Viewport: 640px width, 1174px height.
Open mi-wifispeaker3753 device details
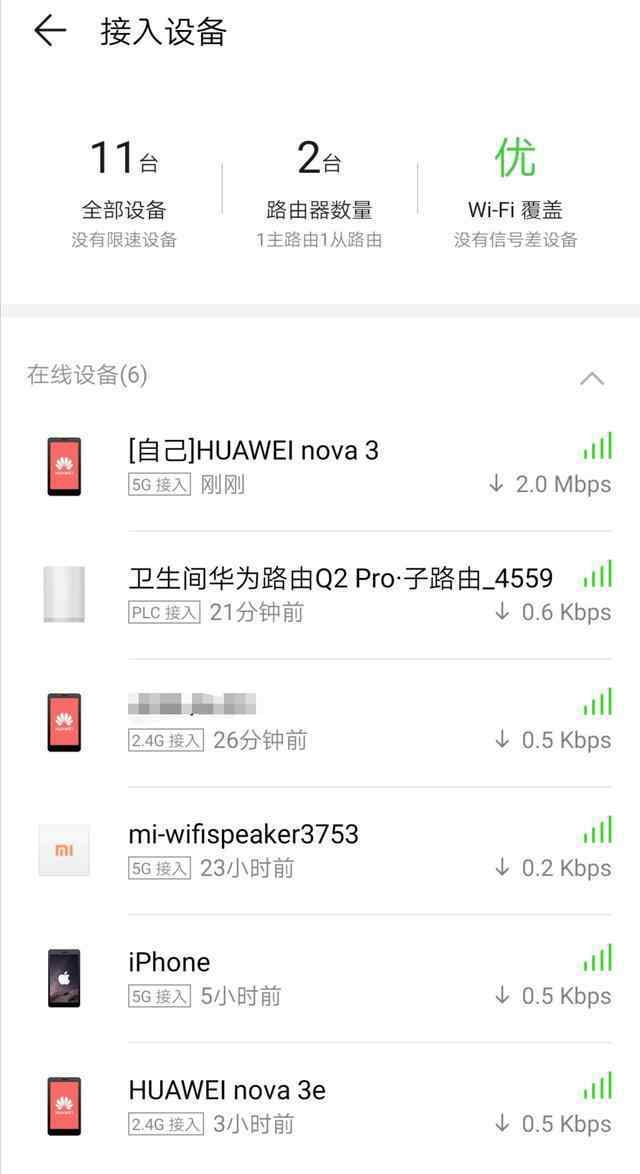pyautogui.click(x=320, y=850)
